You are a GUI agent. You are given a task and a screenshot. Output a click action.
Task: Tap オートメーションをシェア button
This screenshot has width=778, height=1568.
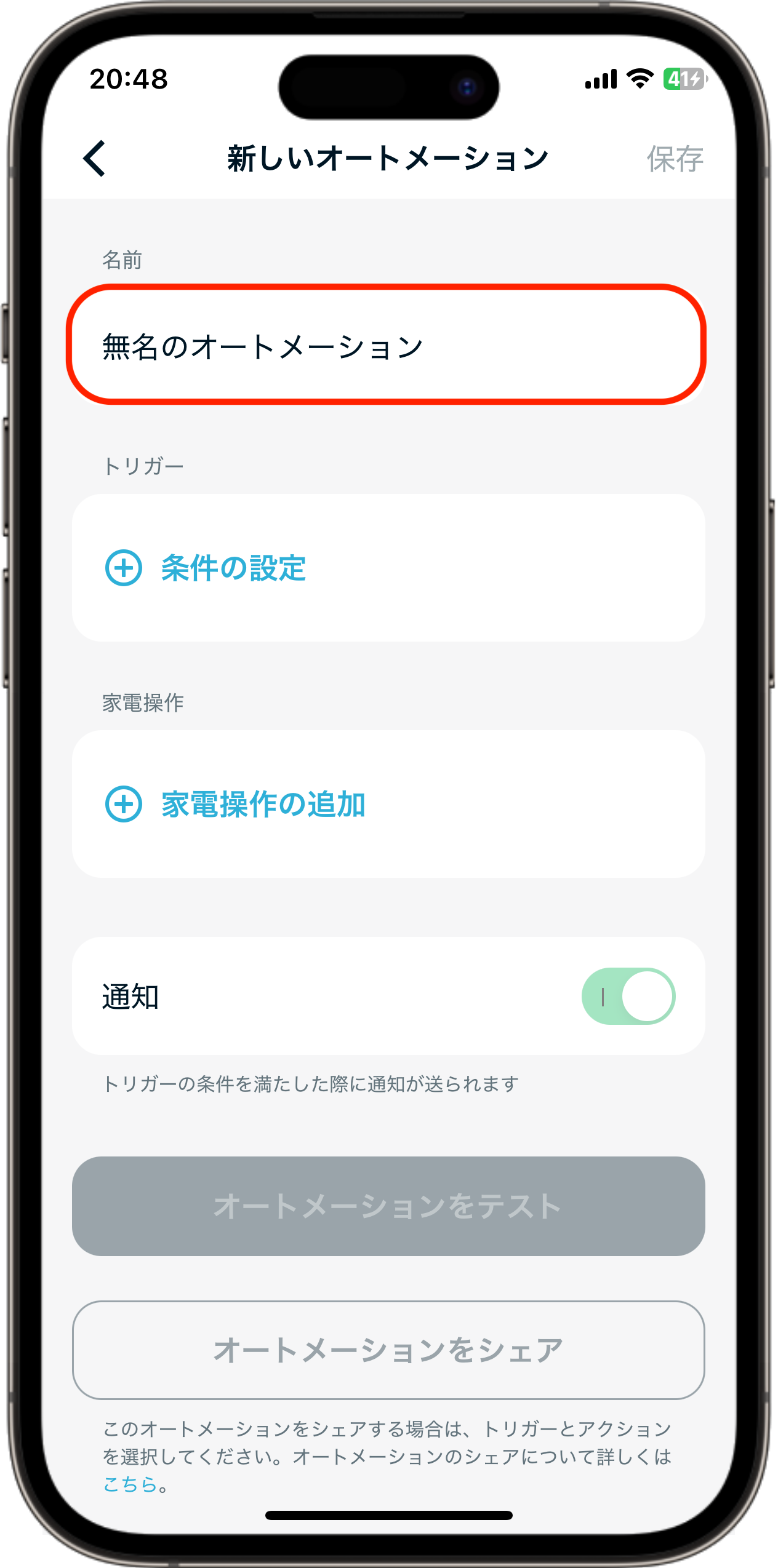(x=388, y=1350)
